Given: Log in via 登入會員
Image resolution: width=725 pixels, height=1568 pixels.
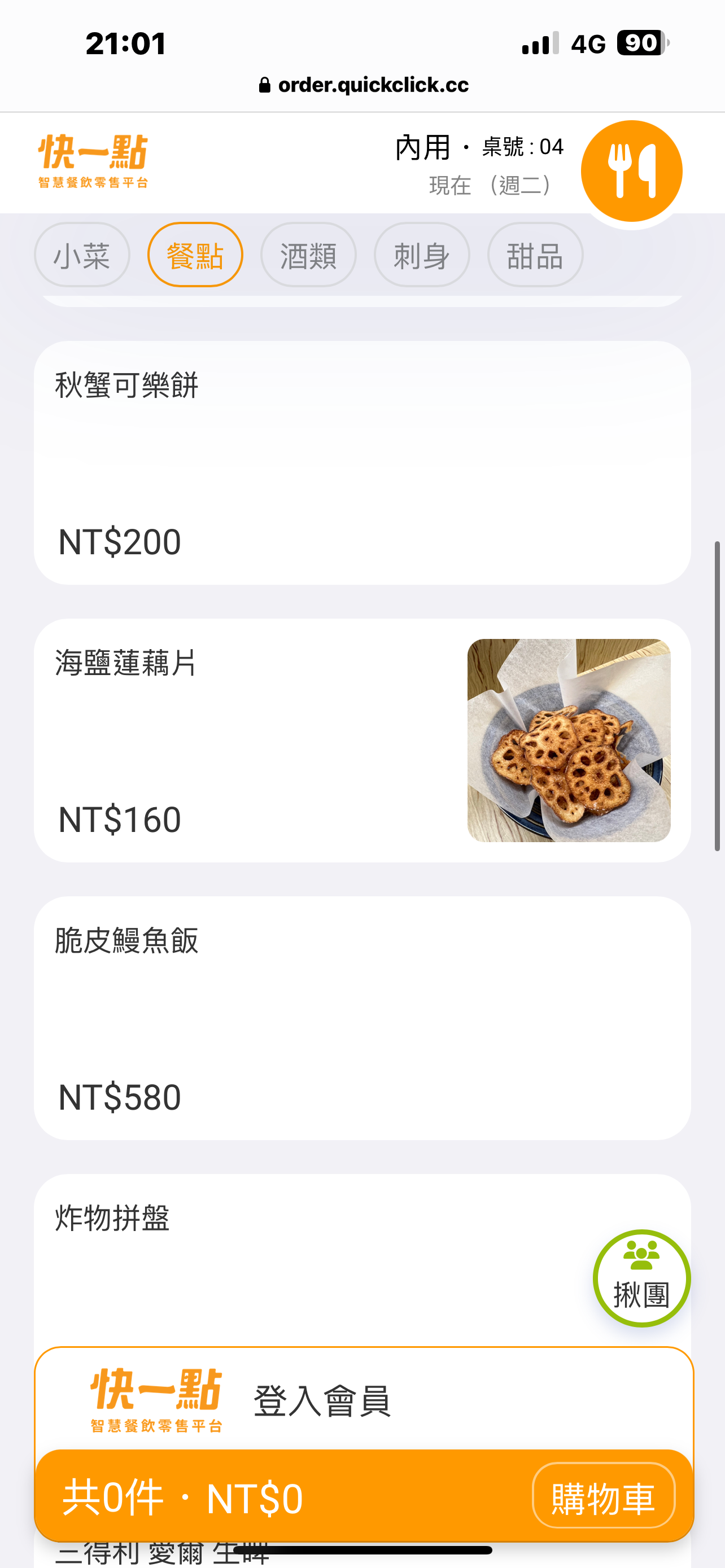Looking at the screenshot, I should point(321,1400).
